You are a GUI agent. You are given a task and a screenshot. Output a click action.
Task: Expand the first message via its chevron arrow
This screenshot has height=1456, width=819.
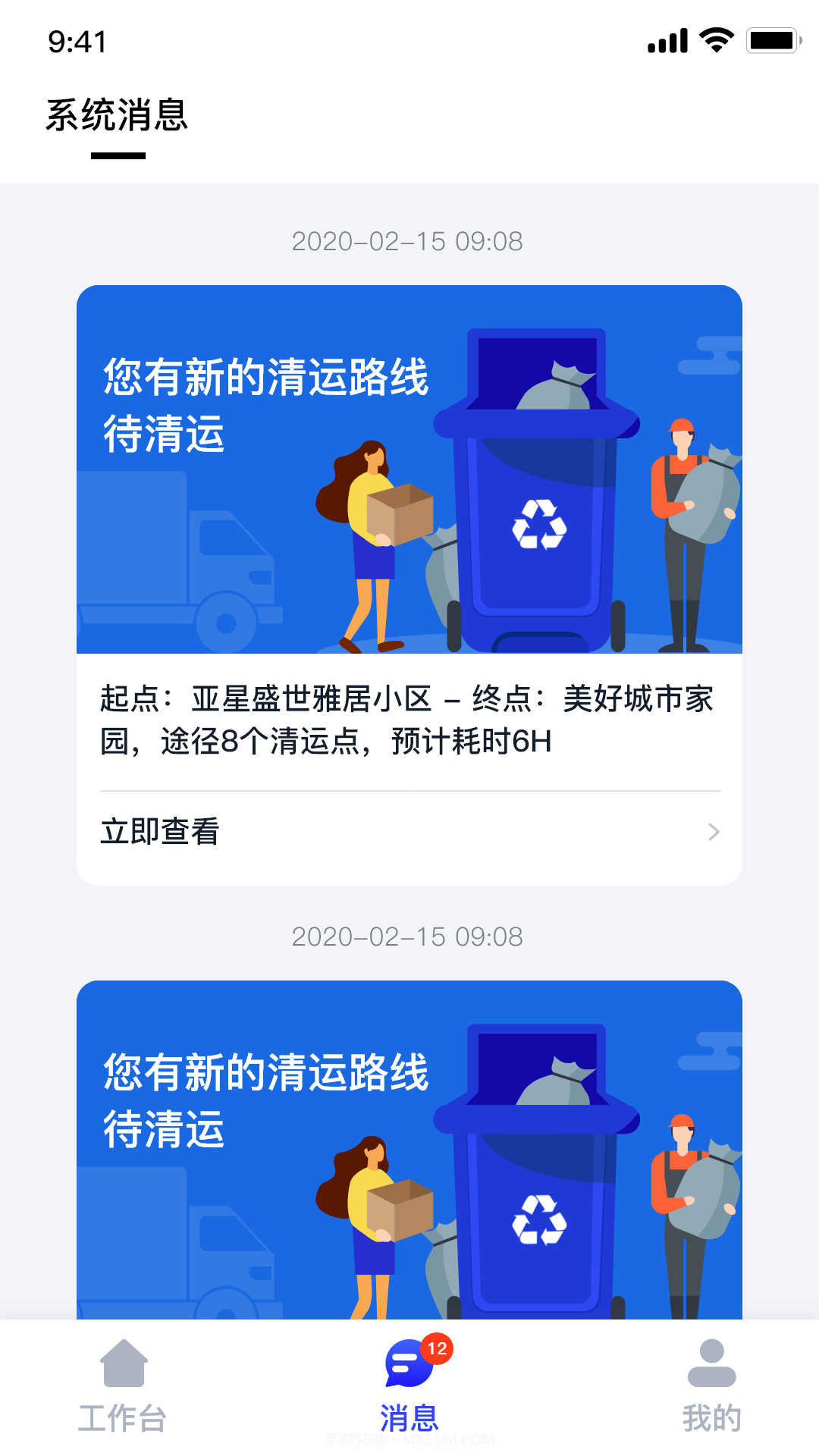pyautogui.click(x=713, y=833)
